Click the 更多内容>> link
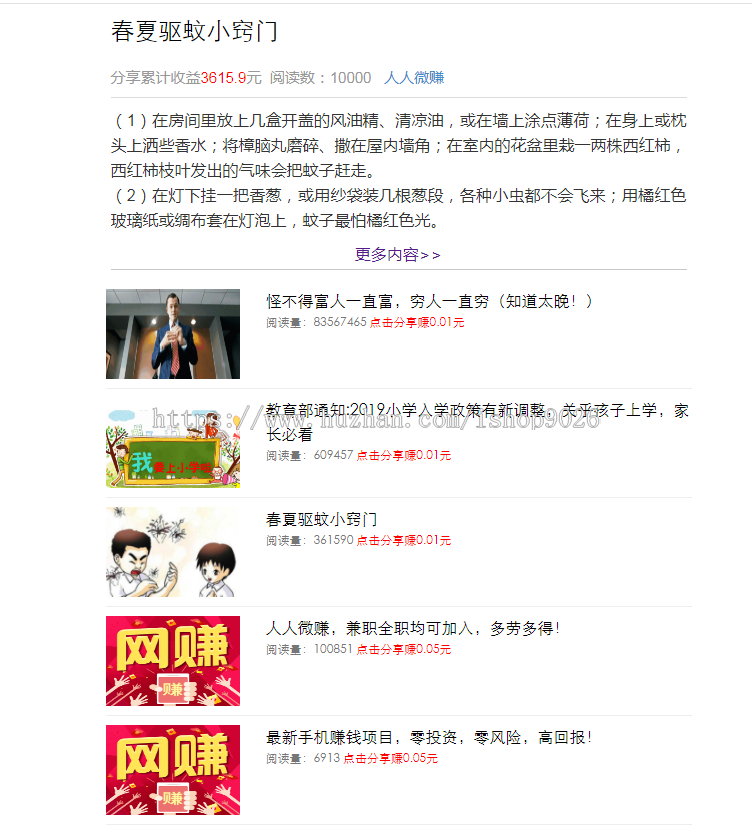 [x=398, y=255]
